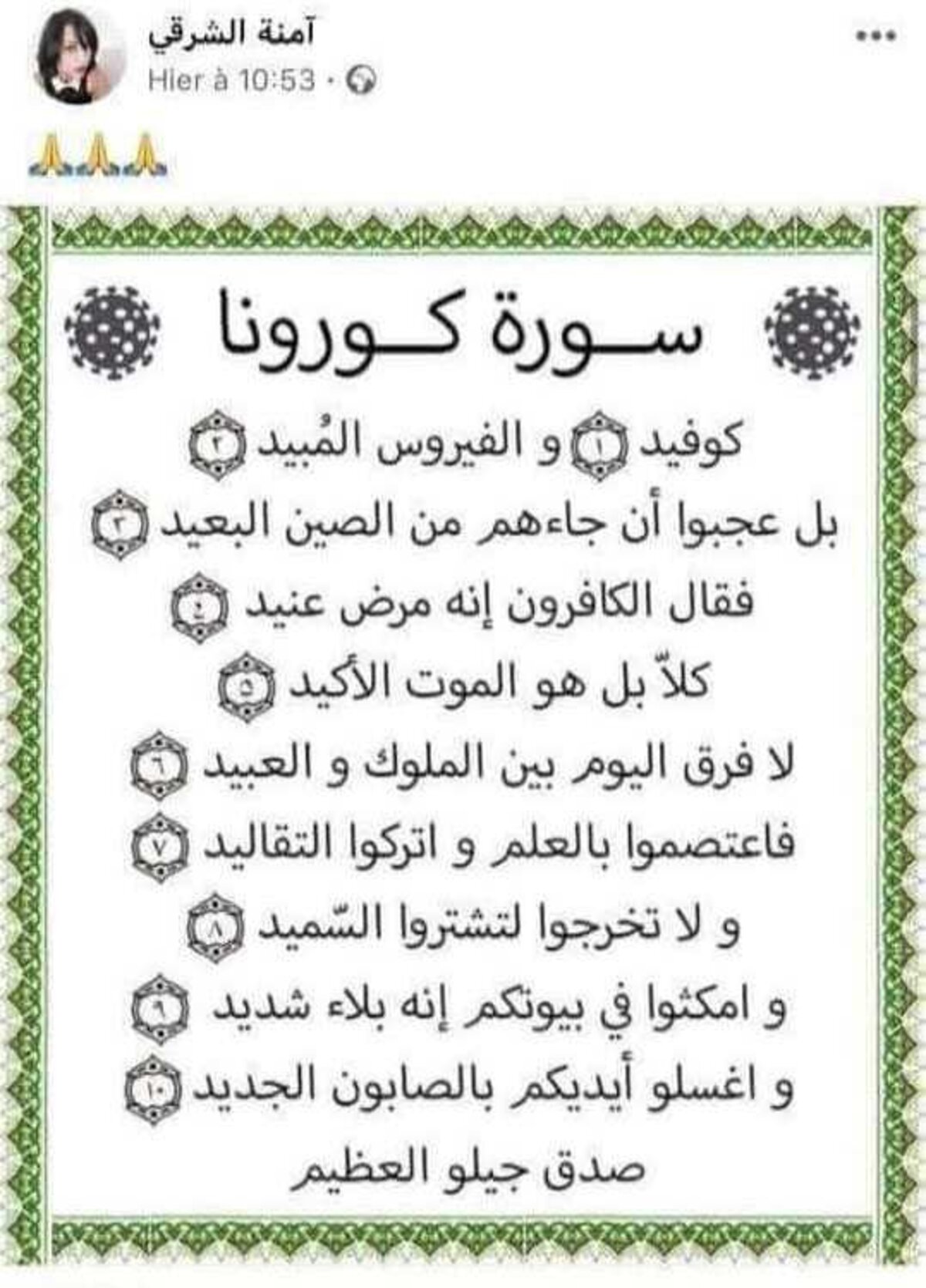Screen dimensions: 926x1288
Task: Open the post's three-dot overflow menu
Action: click(877, 37)
